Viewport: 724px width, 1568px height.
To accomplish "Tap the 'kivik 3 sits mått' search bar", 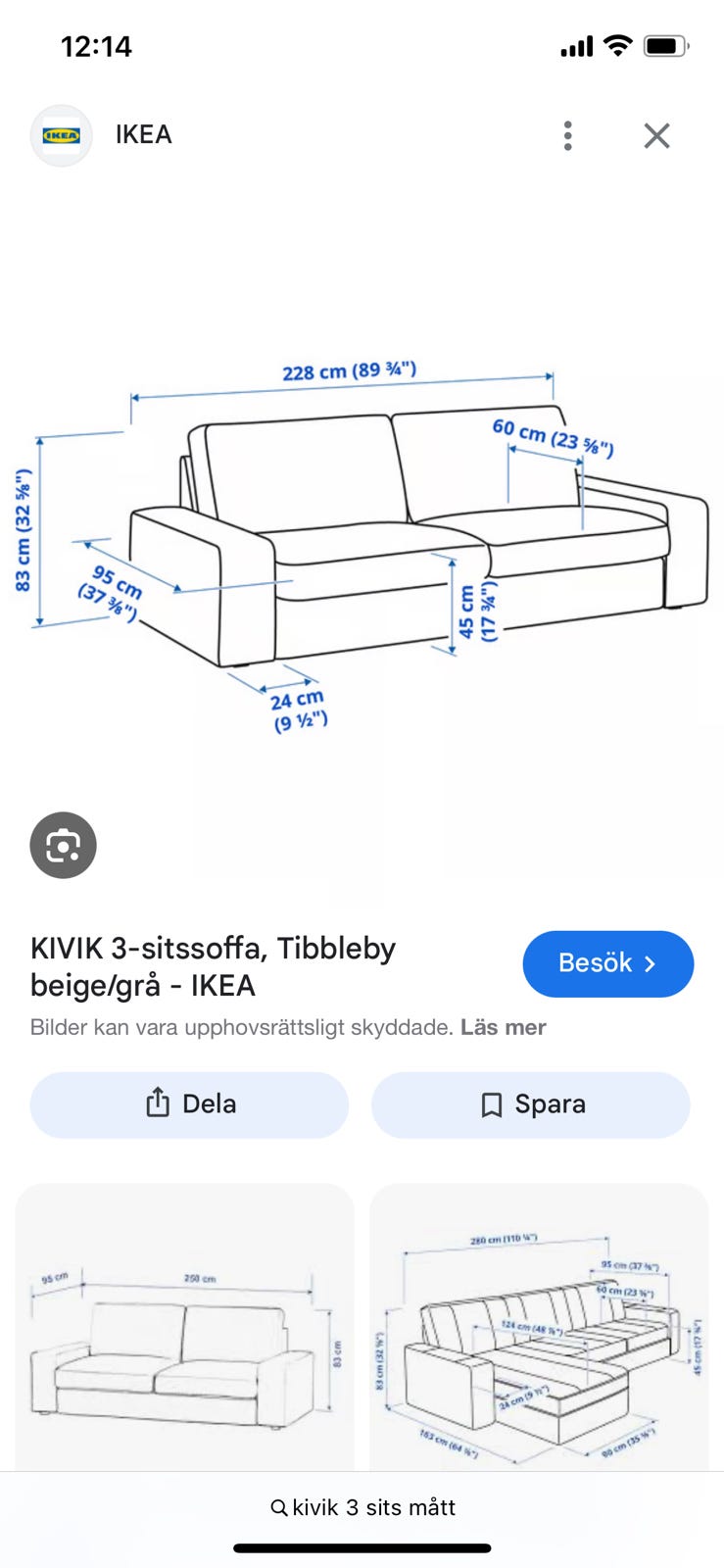I will 362,1507.
